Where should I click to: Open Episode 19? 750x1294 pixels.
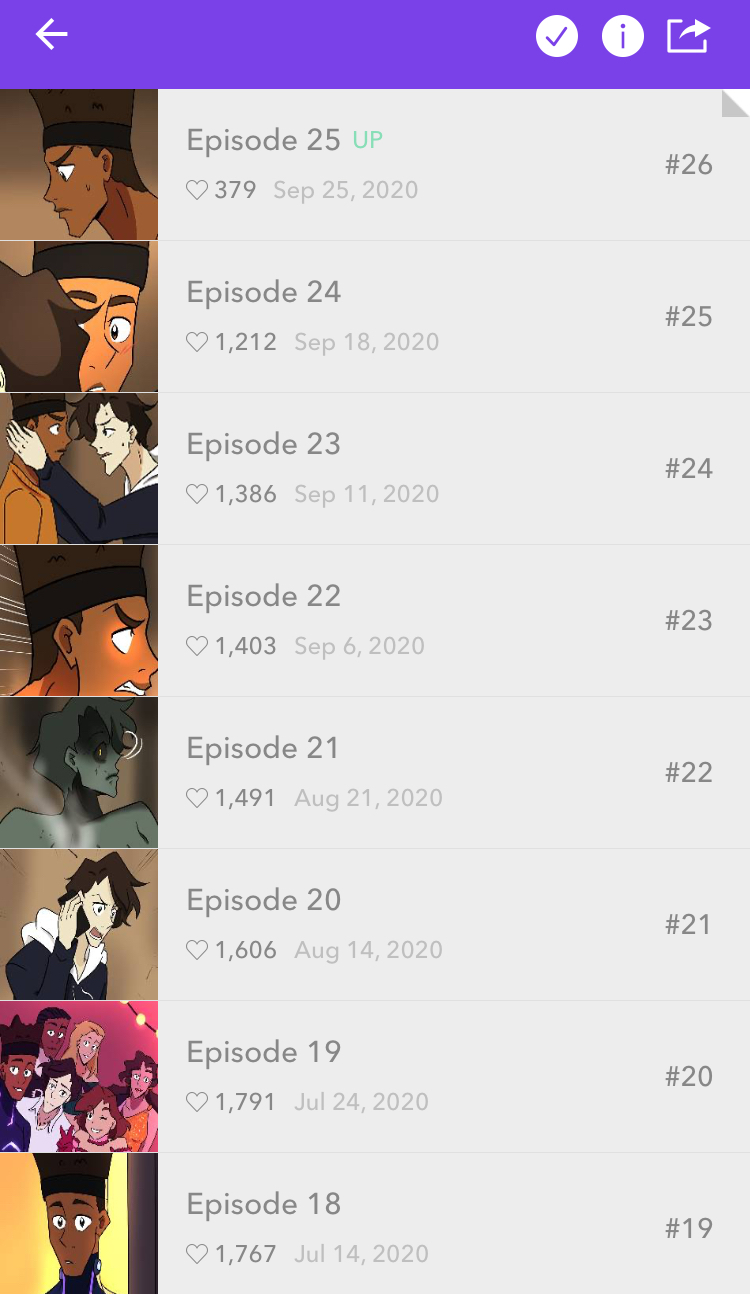click(x=400, y=1077)
